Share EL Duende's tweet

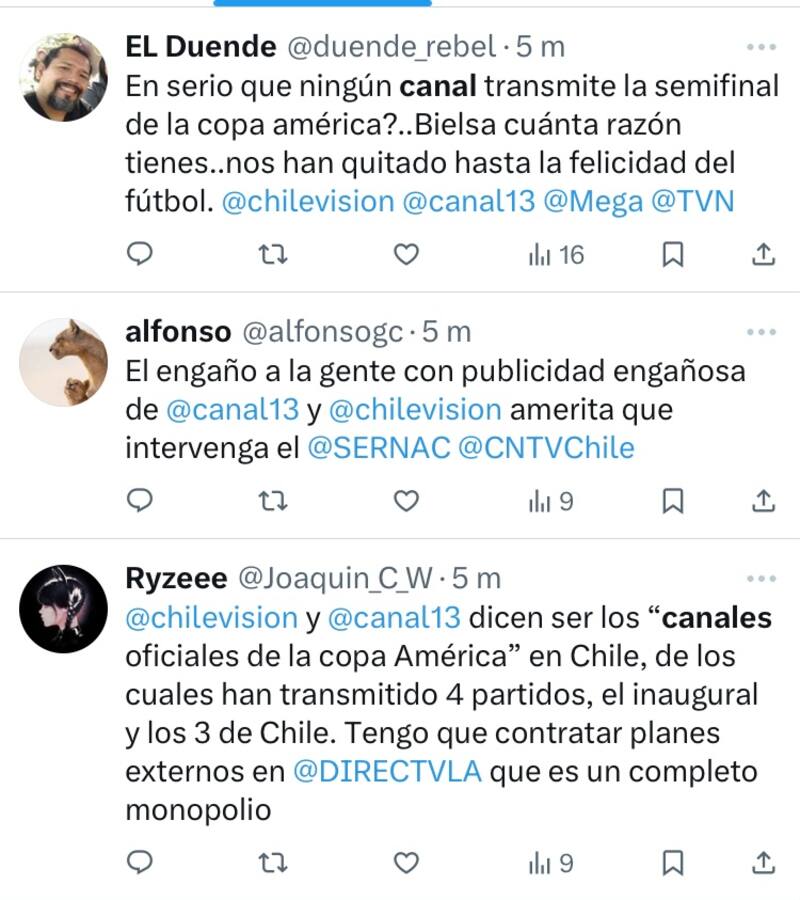pyautogui.click(x=762, y=255)
